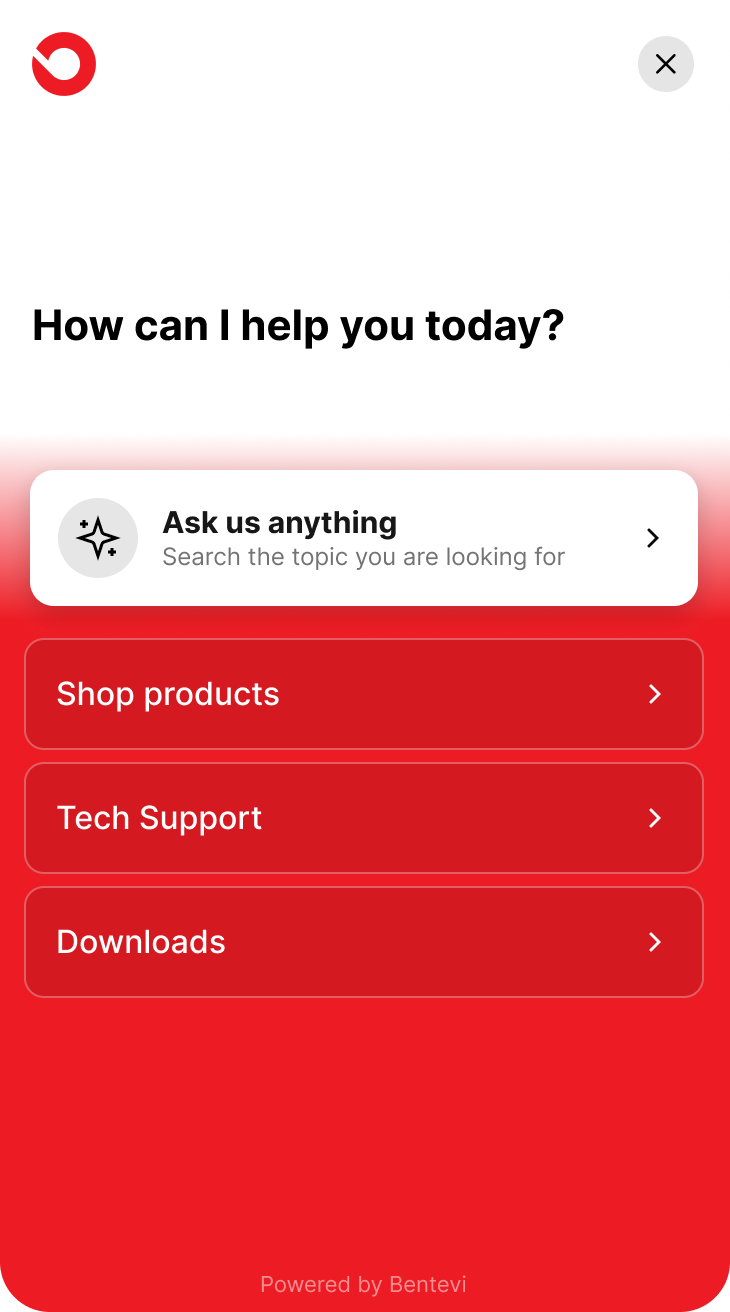The height and width of the screenshot is (1312, 730).
Task: Open the Downloads option
Action: click(x=140, y=942)
